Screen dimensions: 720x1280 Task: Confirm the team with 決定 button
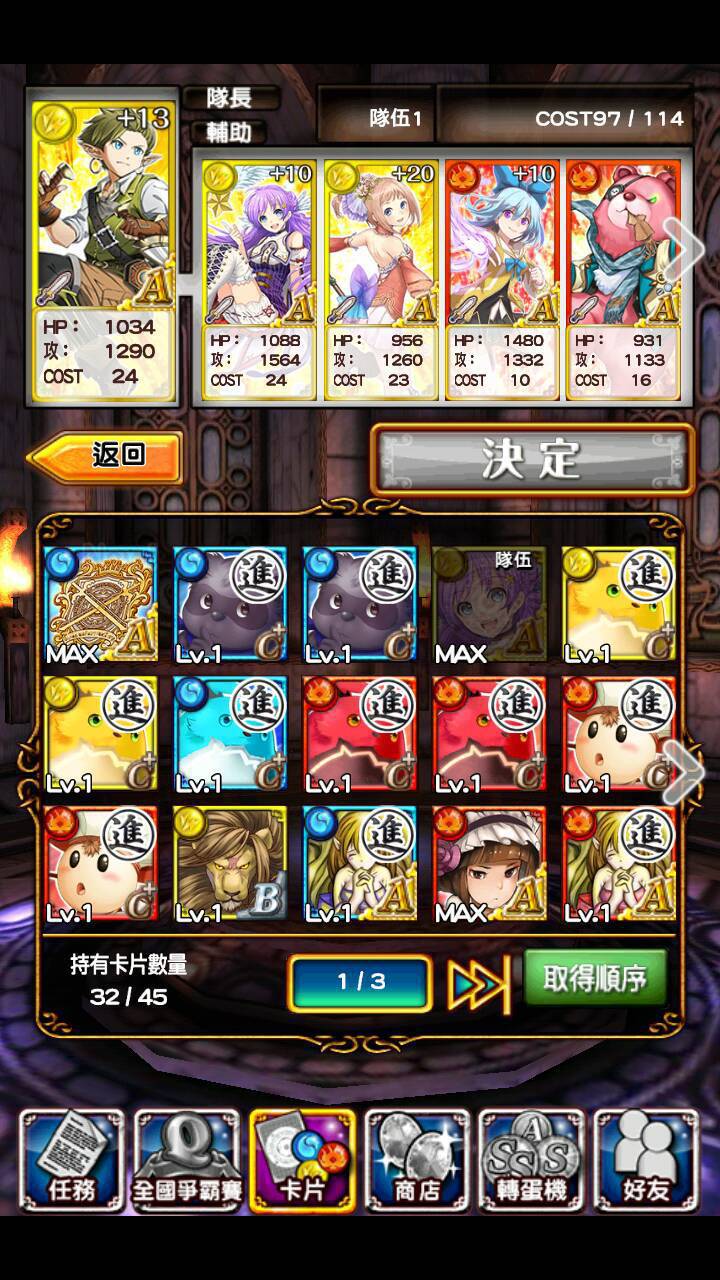[531, 459]
